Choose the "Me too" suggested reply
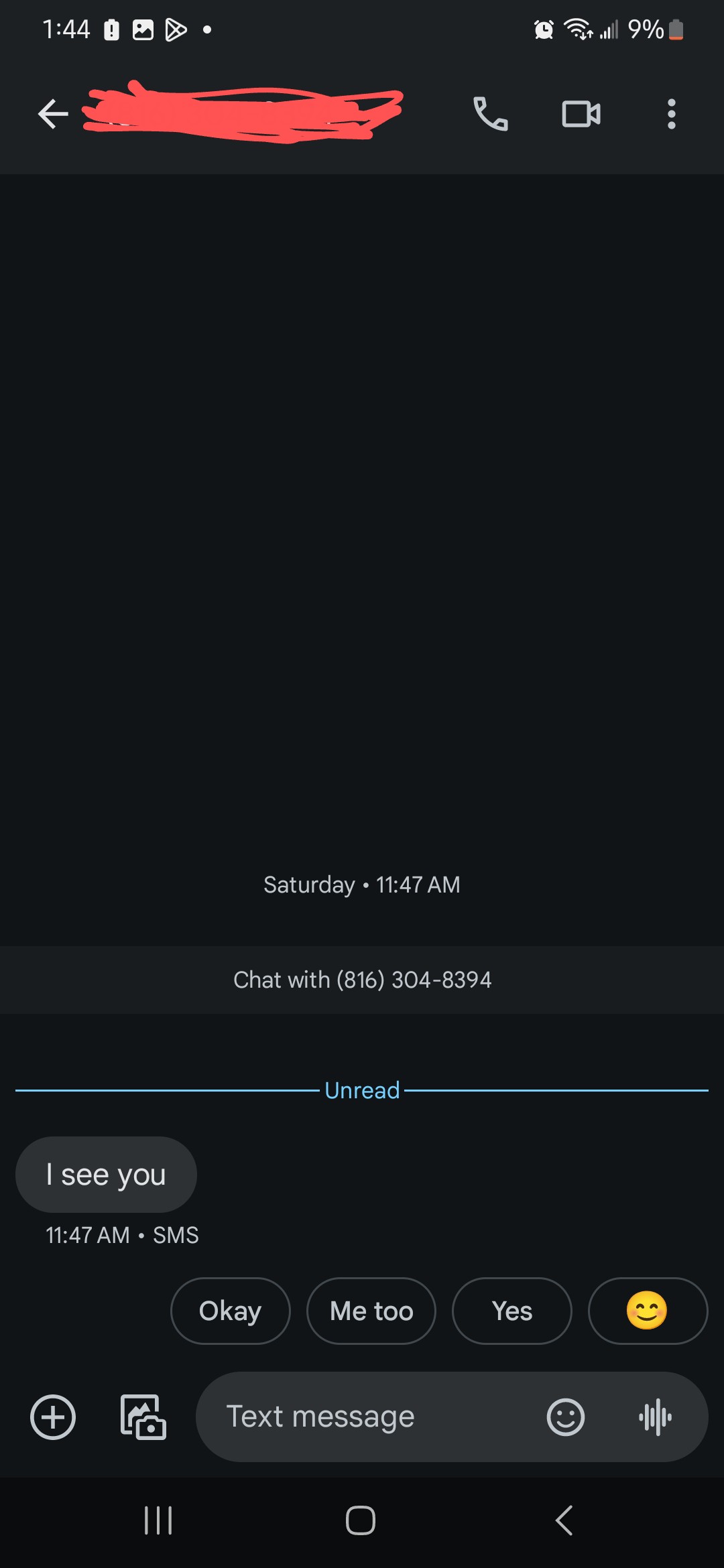 [371, 1311]
